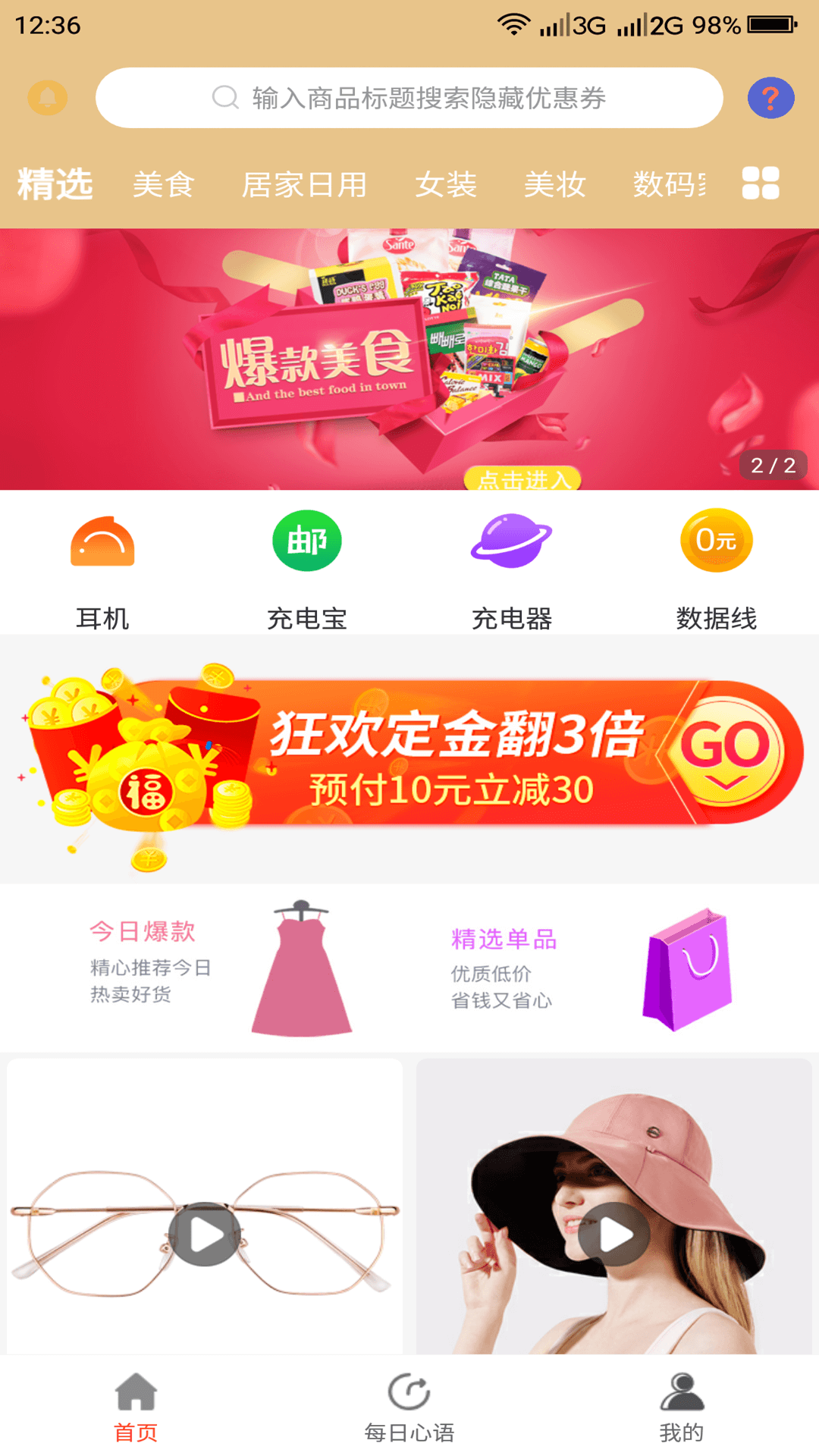Open the 充电器 shortcut
The width and height of the screenshot is (819, 1456).
coord(512,570)
